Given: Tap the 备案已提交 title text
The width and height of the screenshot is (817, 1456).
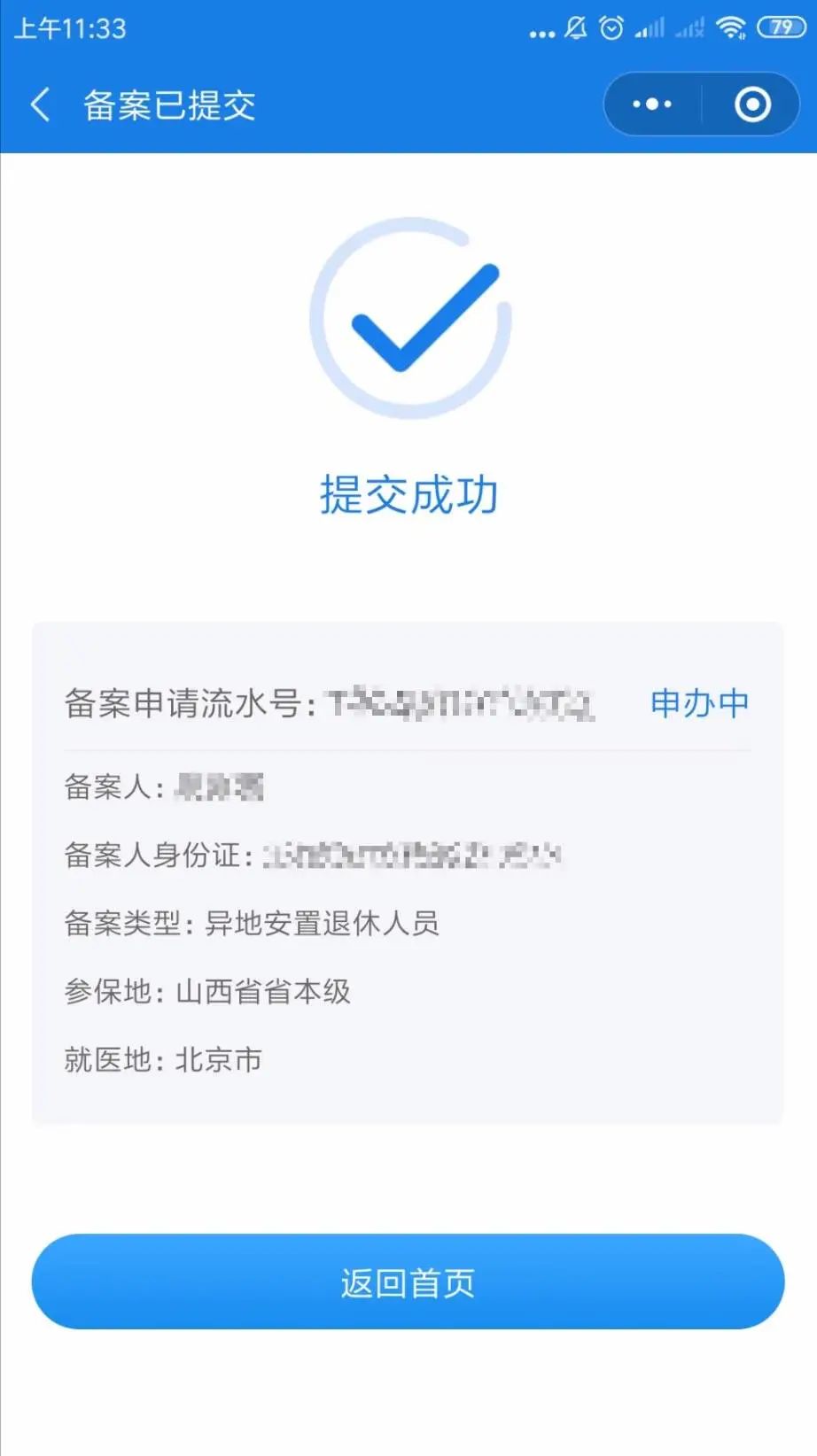Looking at the screenshot, I should [x=167, y=105].
